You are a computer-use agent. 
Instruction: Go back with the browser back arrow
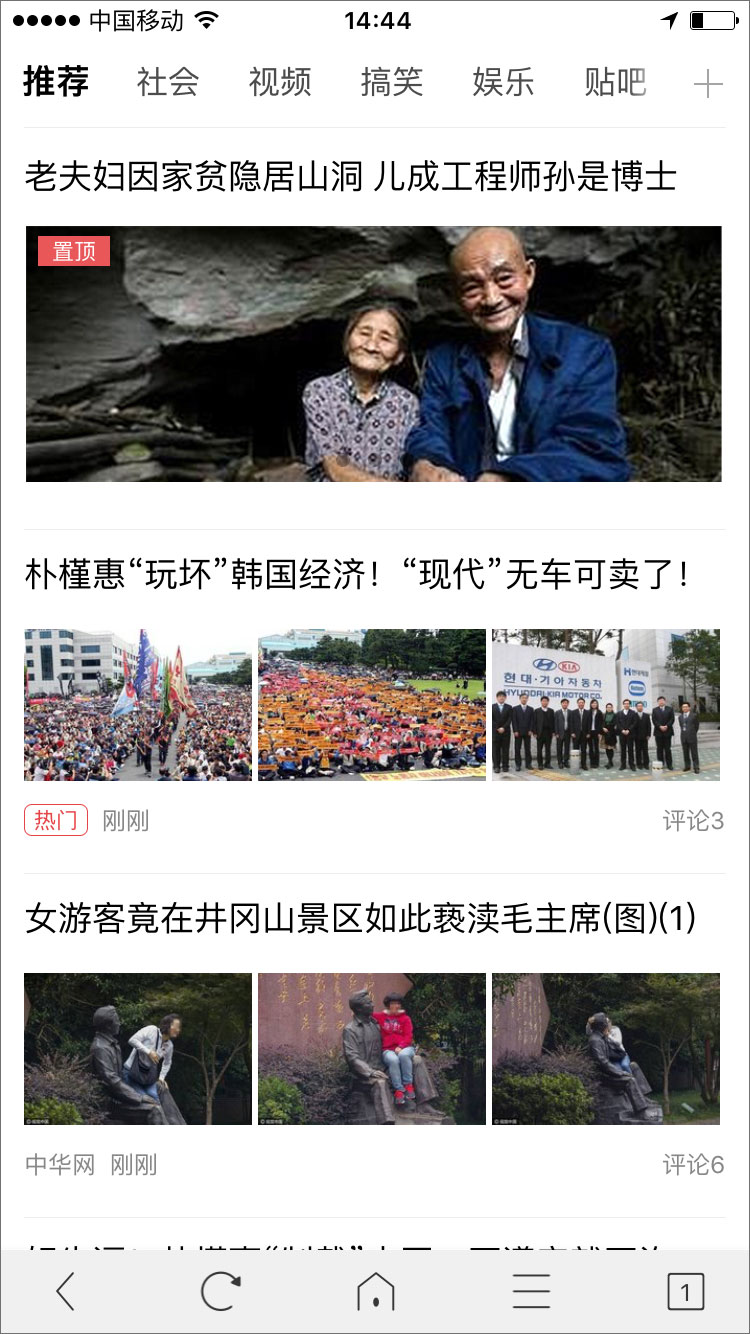[66, 1292]
